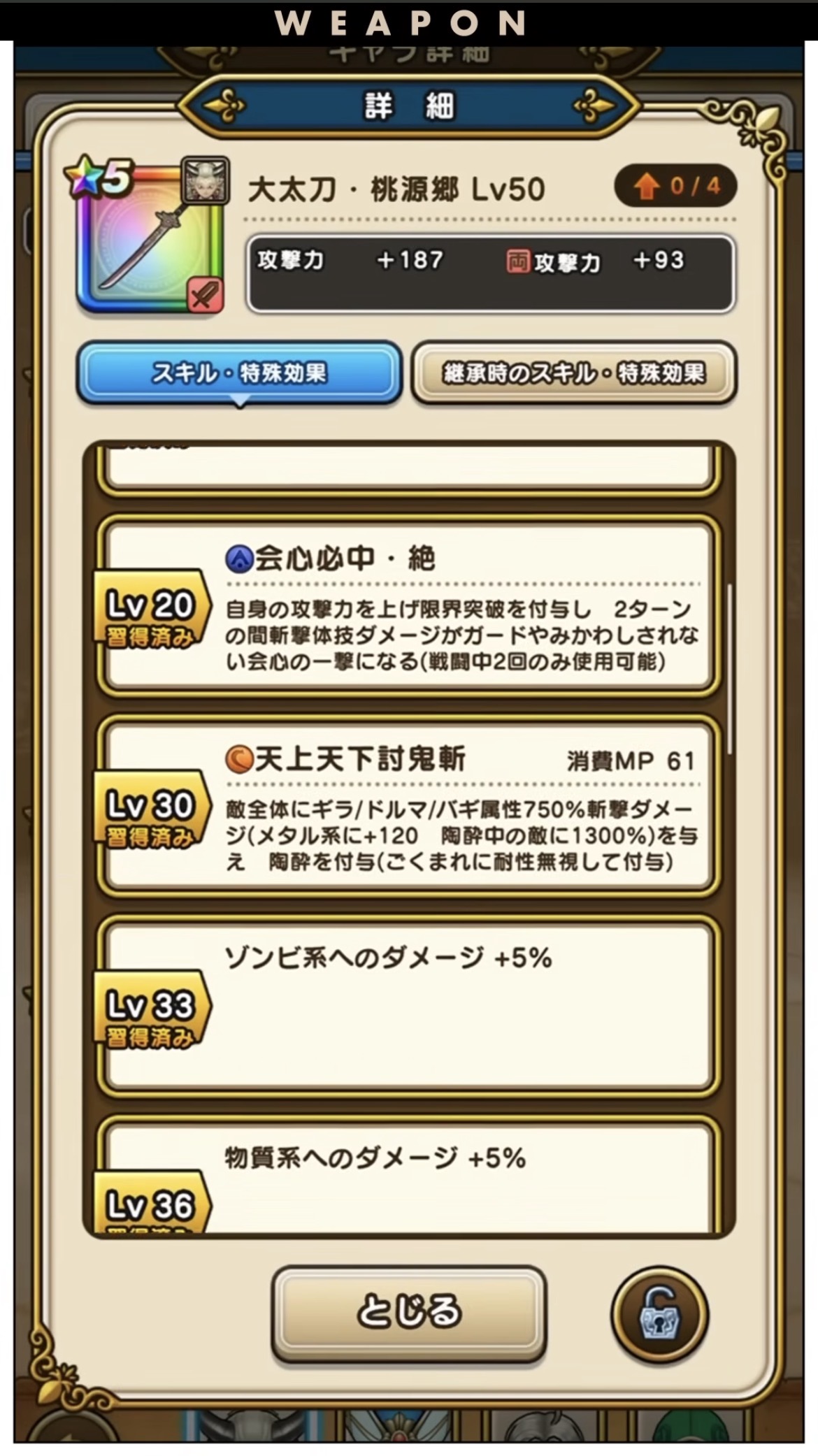
Task: Switch to the スキル・特殊効果 tab
Action: (x=239, y=373)
